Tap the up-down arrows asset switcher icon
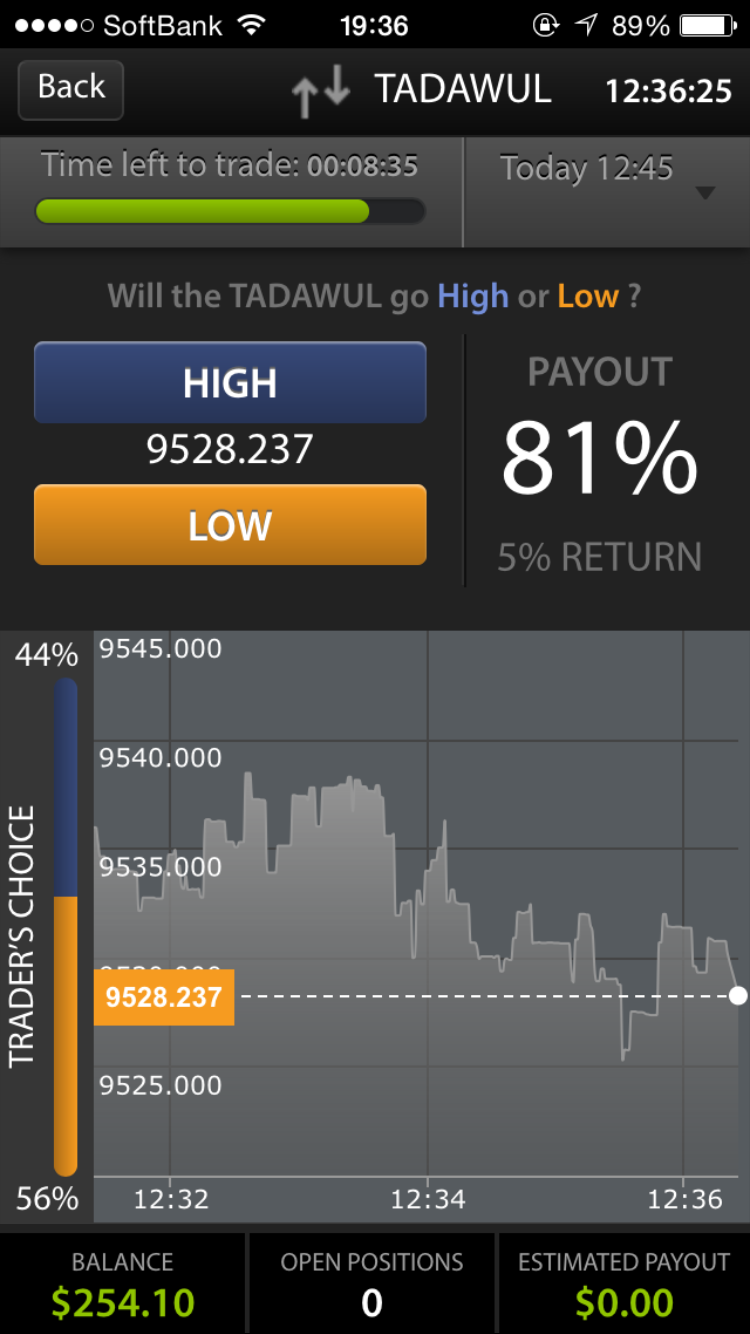The width and height of the screenshot is (750, 1334). tap(321, 91)
